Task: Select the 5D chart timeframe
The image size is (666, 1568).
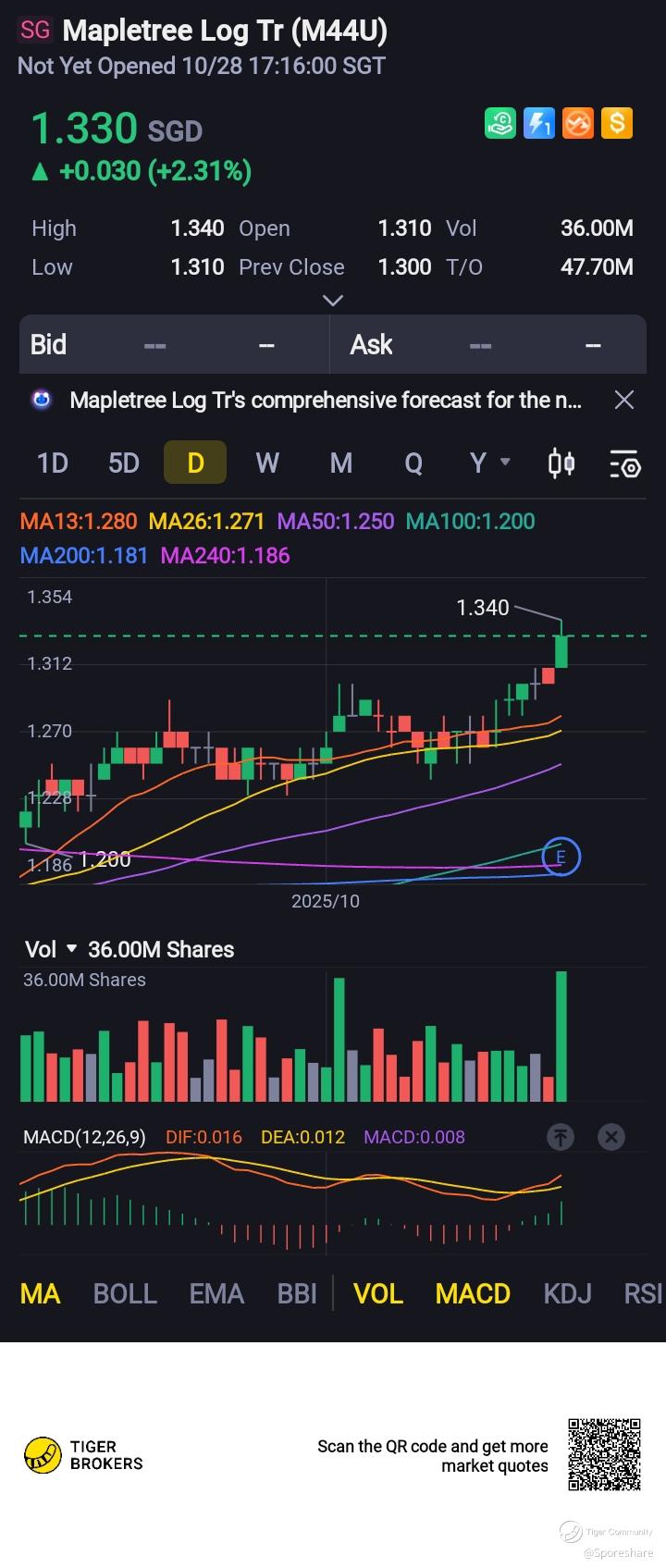Action: (124, 463)
